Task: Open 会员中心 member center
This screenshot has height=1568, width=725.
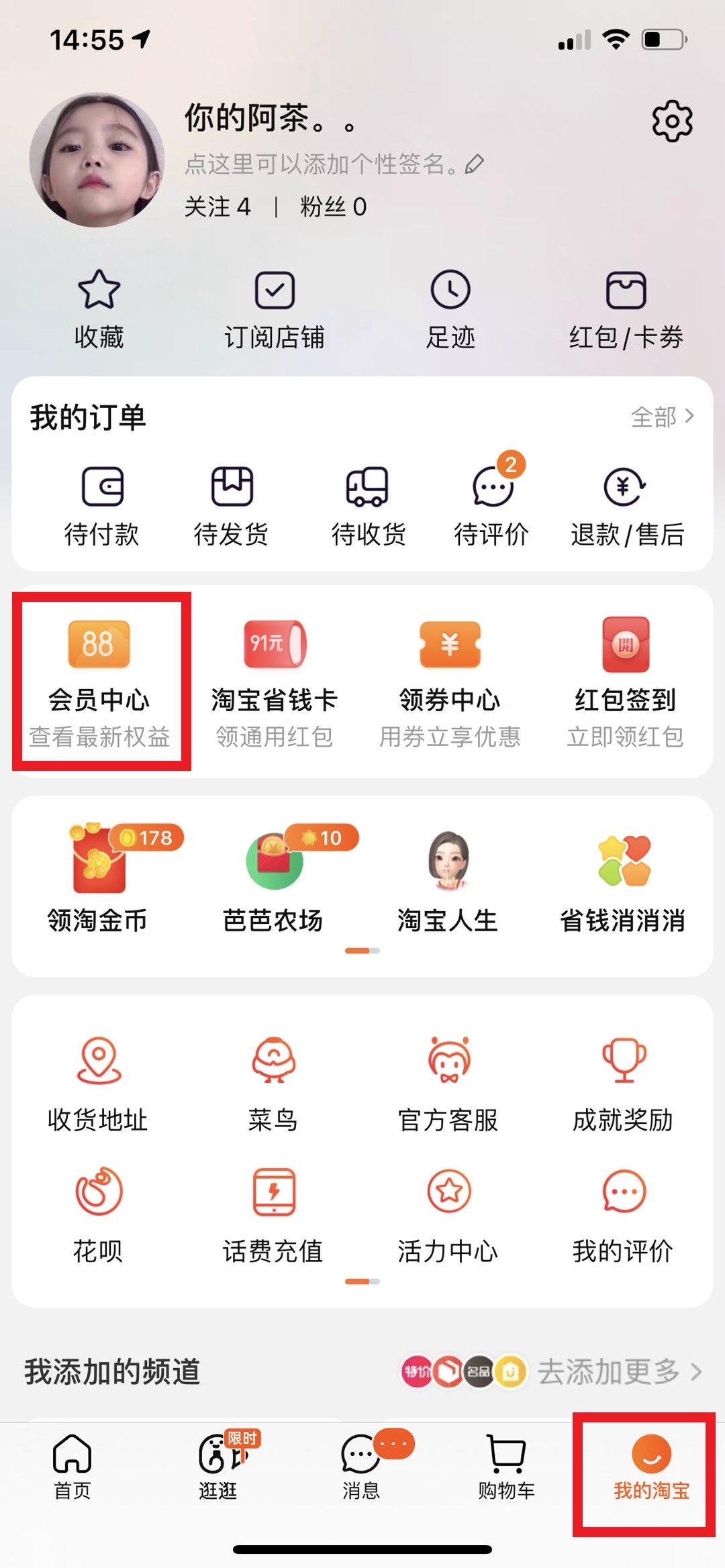Action: pos(99,682)
